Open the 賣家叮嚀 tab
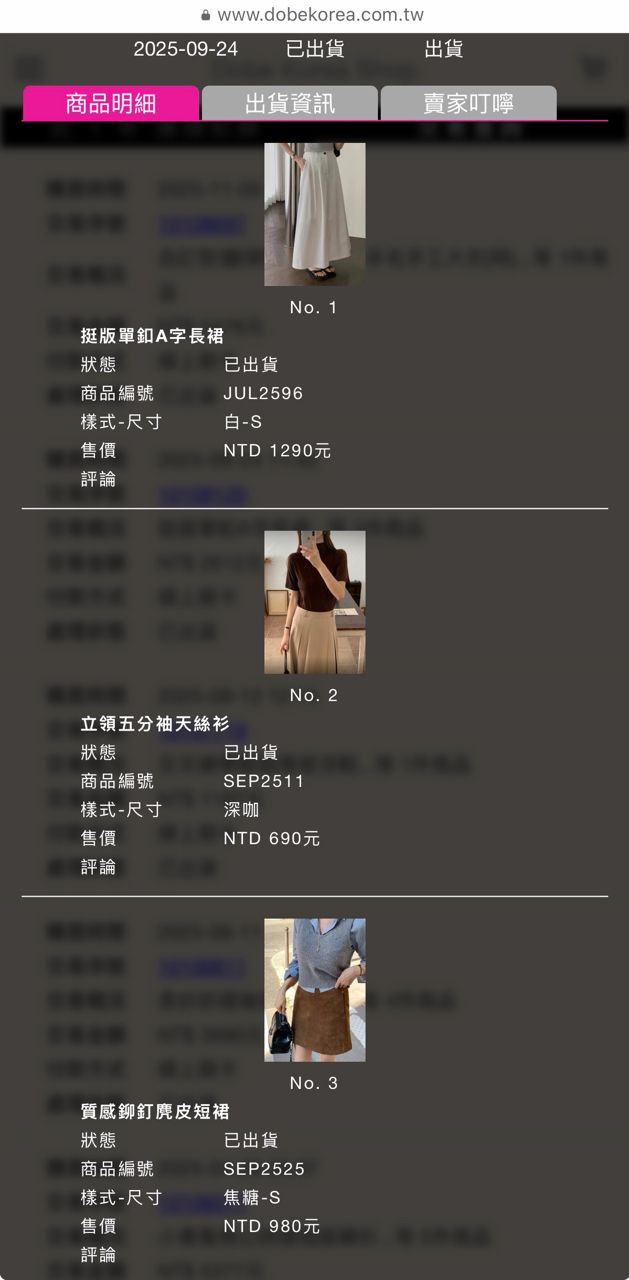The height and width of the screenshot is (1280, 629). click(x=468, y=103)
